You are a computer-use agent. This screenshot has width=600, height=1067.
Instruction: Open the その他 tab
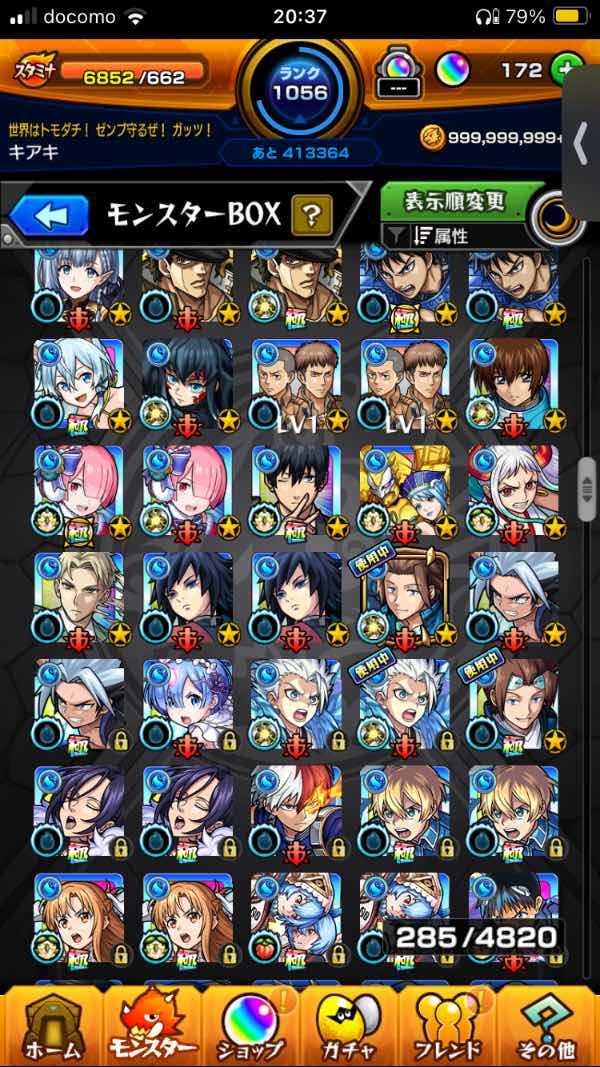tap(548, 1025)
